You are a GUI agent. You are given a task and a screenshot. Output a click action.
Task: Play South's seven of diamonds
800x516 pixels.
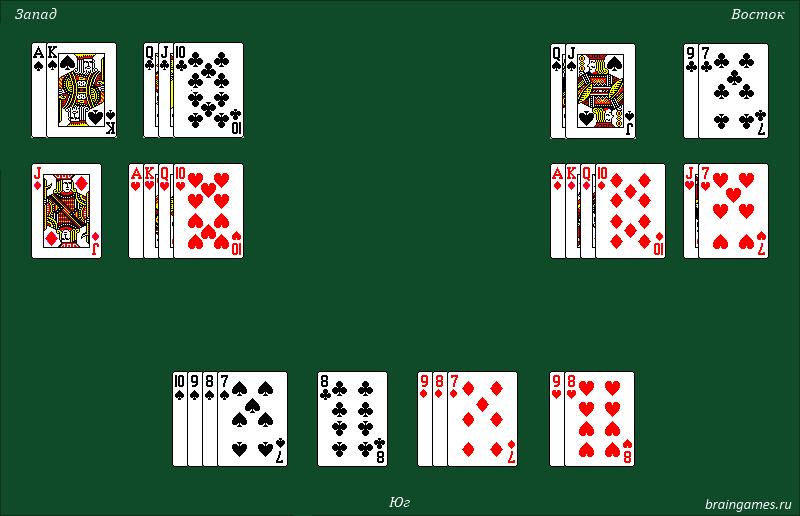click(483, 420)
